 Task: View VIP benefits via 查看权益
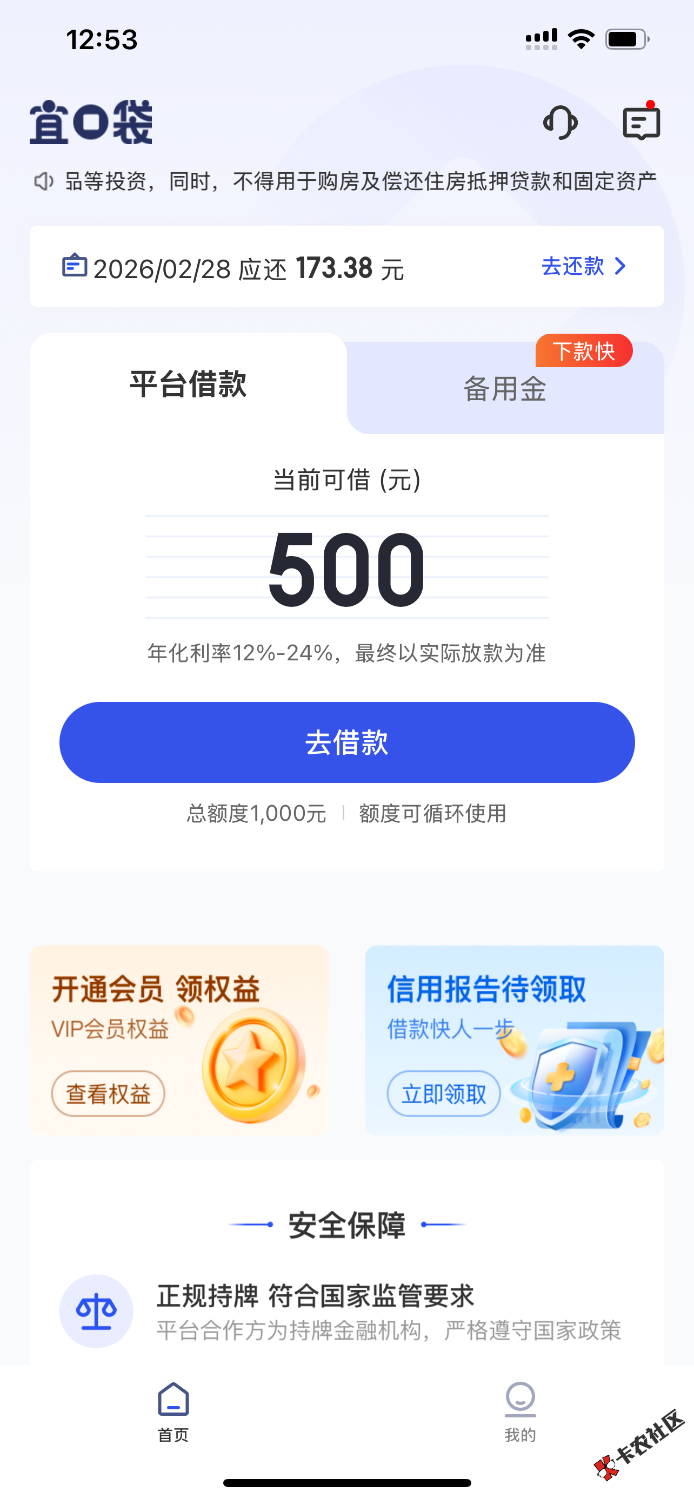[108, 1094]
